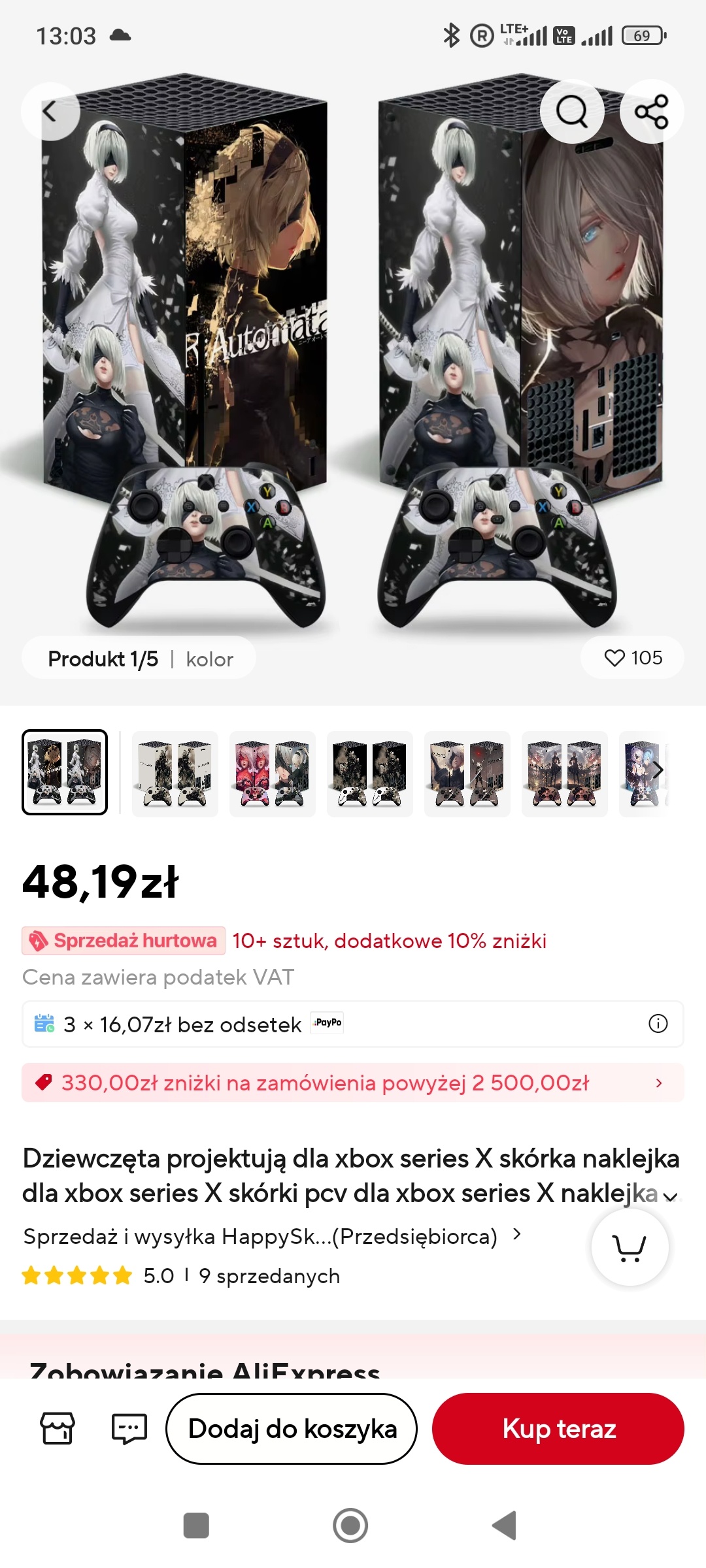
Task: Expand the full product title
Action: click(670, 1196)
